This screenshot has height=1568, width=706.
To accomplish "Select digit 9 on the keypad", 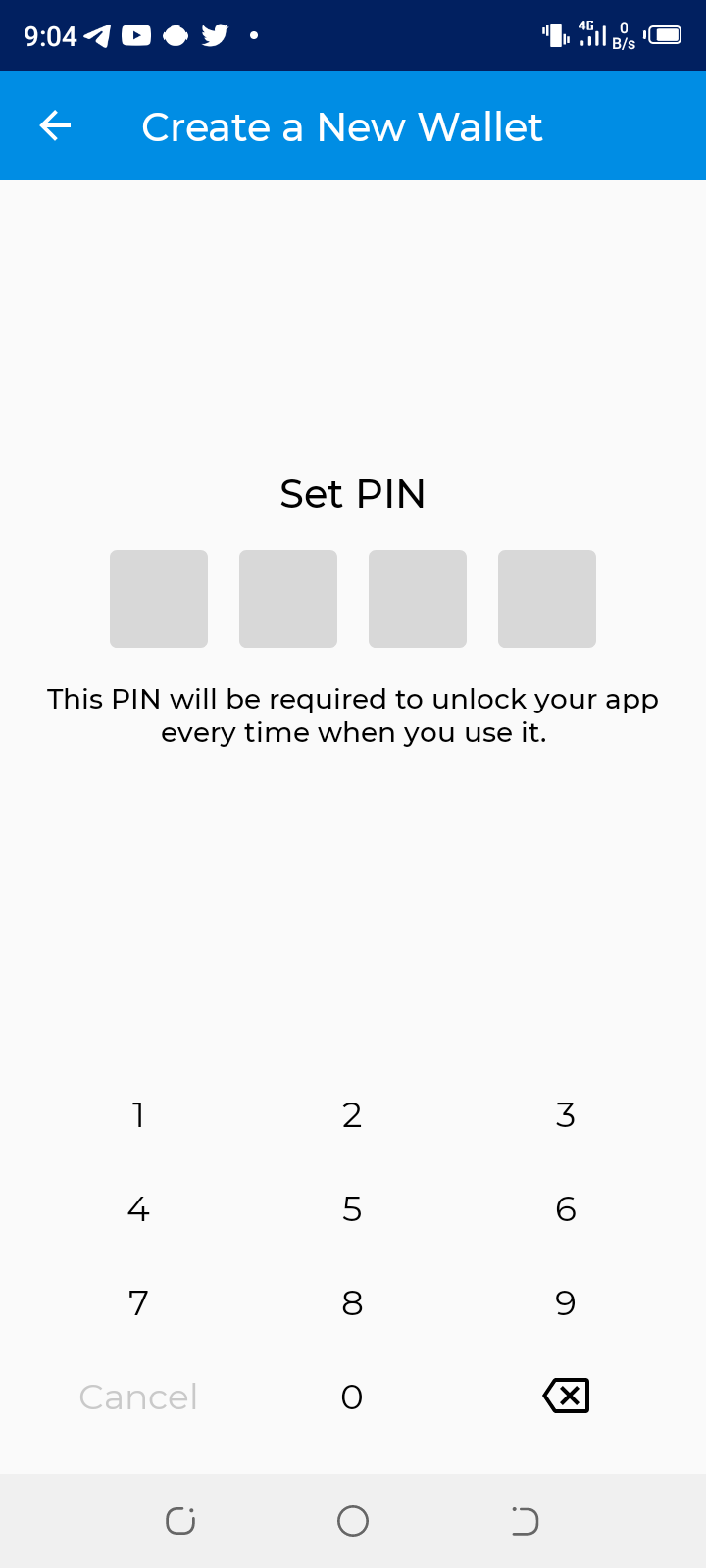I will pyautogui.click(x=566, y=1303).
